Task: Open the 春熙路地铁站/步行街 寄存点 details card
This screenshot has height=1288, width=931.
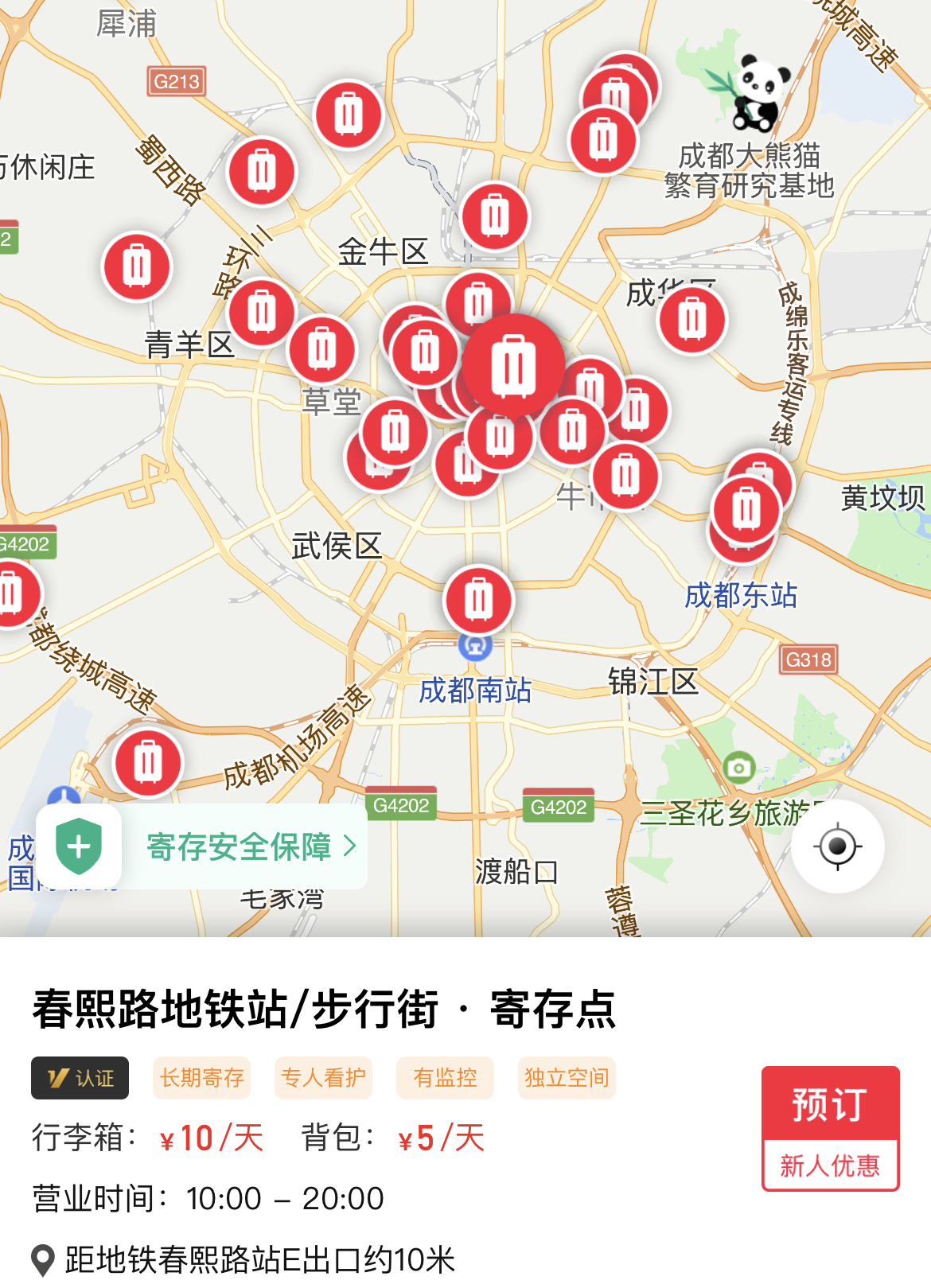Action: (x=324, y=1009)
